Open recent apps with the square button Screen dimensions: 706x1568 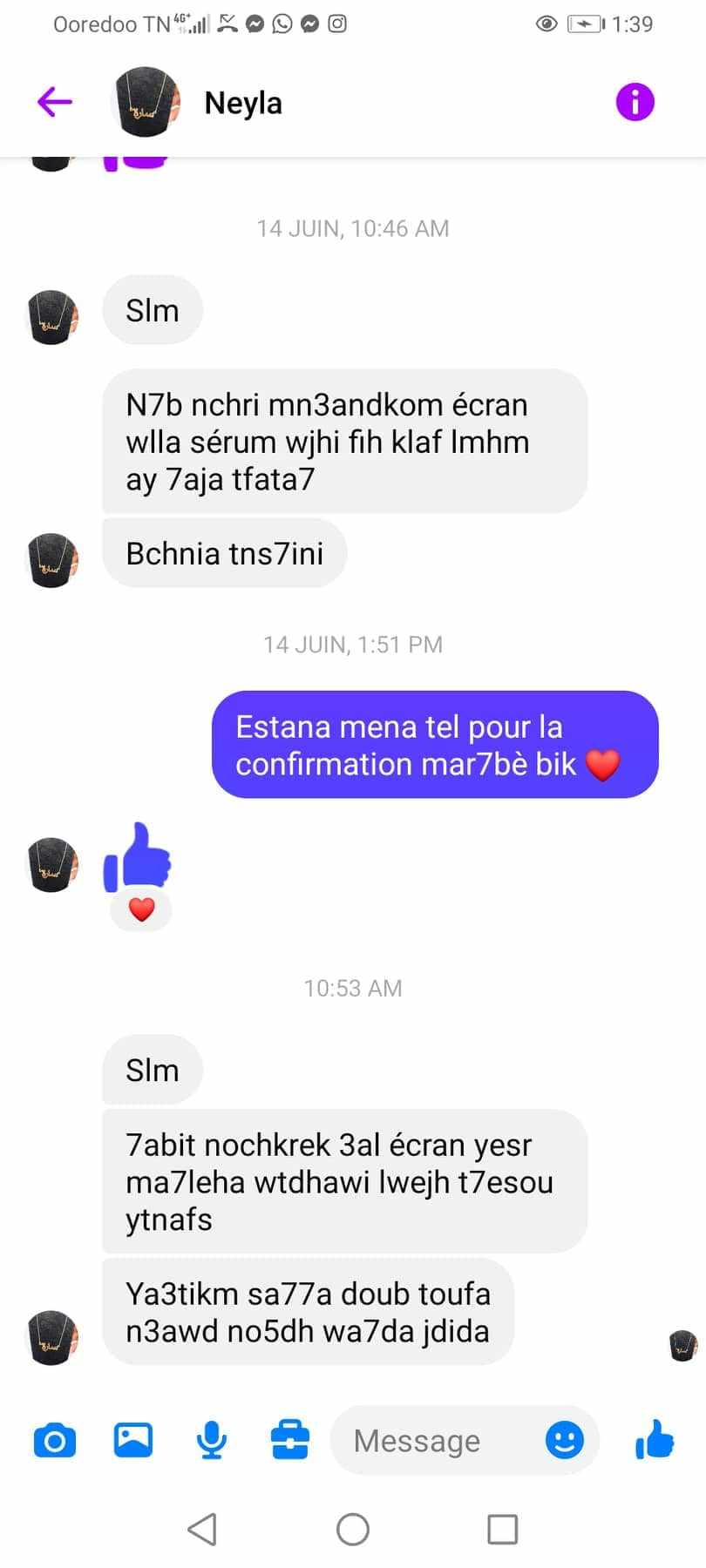tap(503, 1529)
